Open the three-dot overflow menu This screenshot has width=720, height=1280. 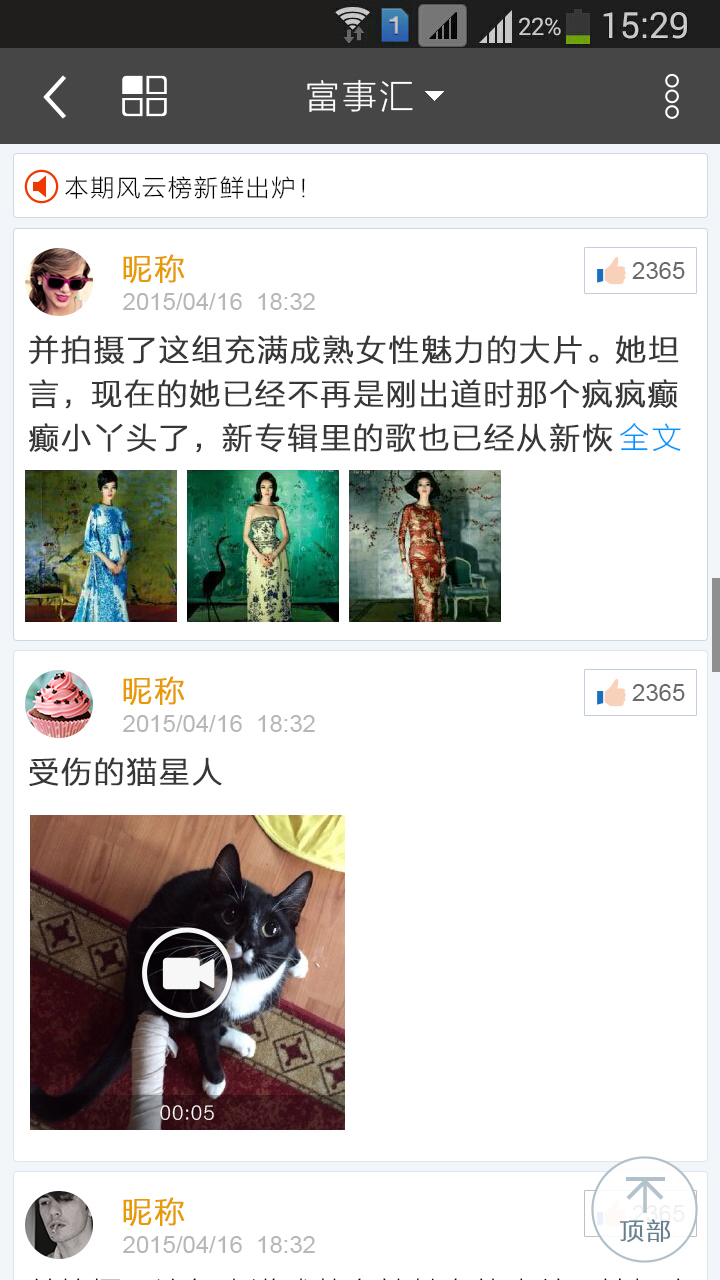[672, 97]
